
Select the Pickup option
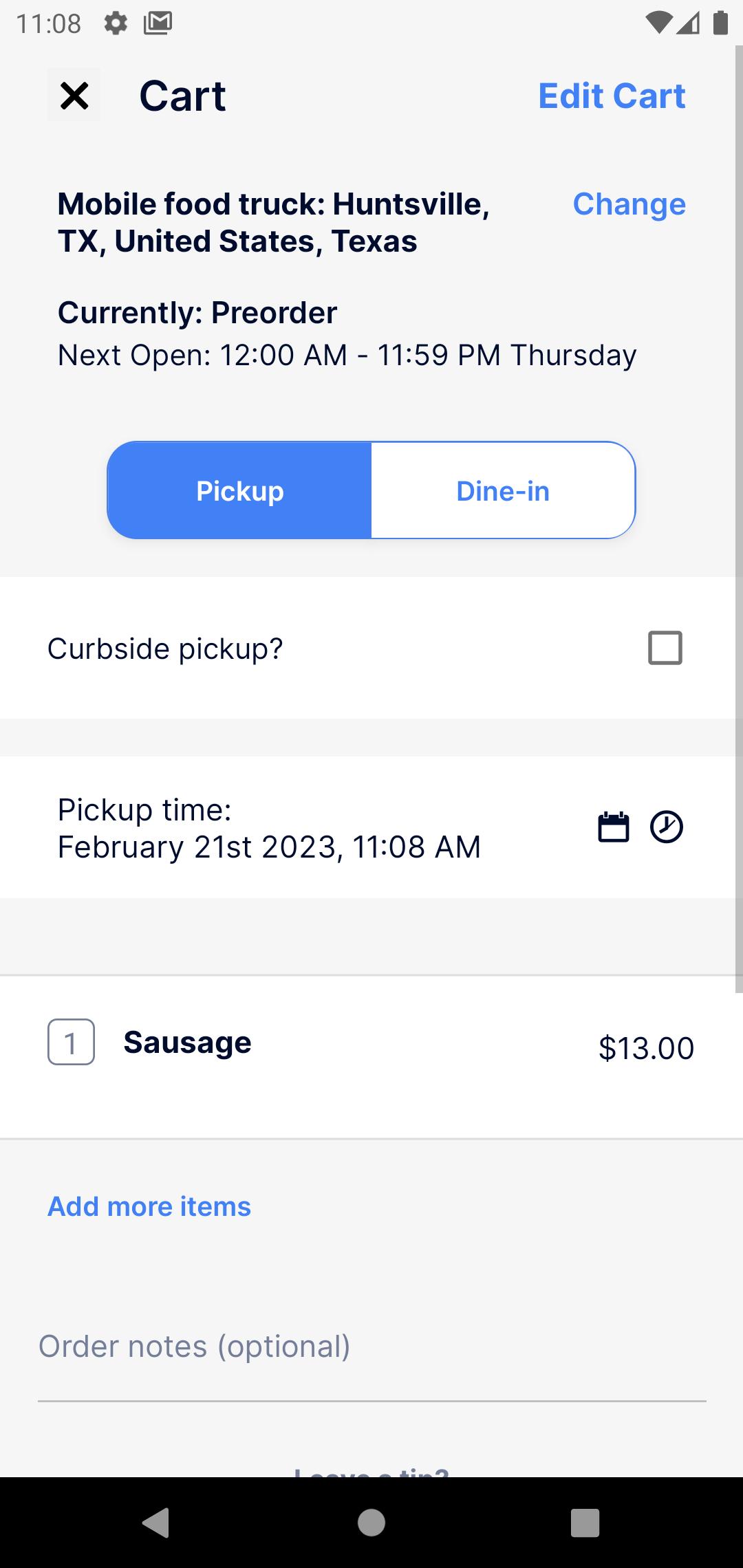coord(239,490)
